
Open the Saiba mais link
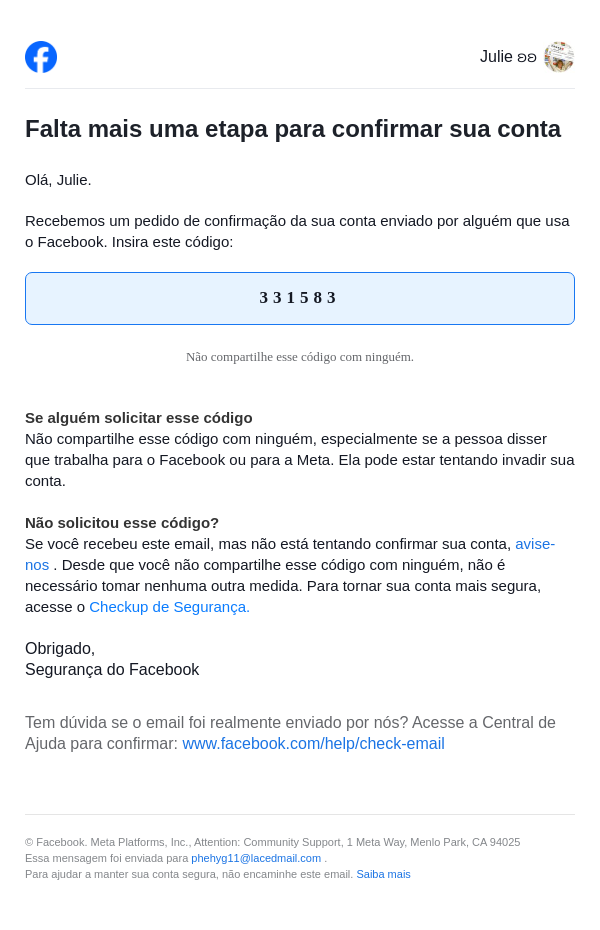[x=383, y=874]
